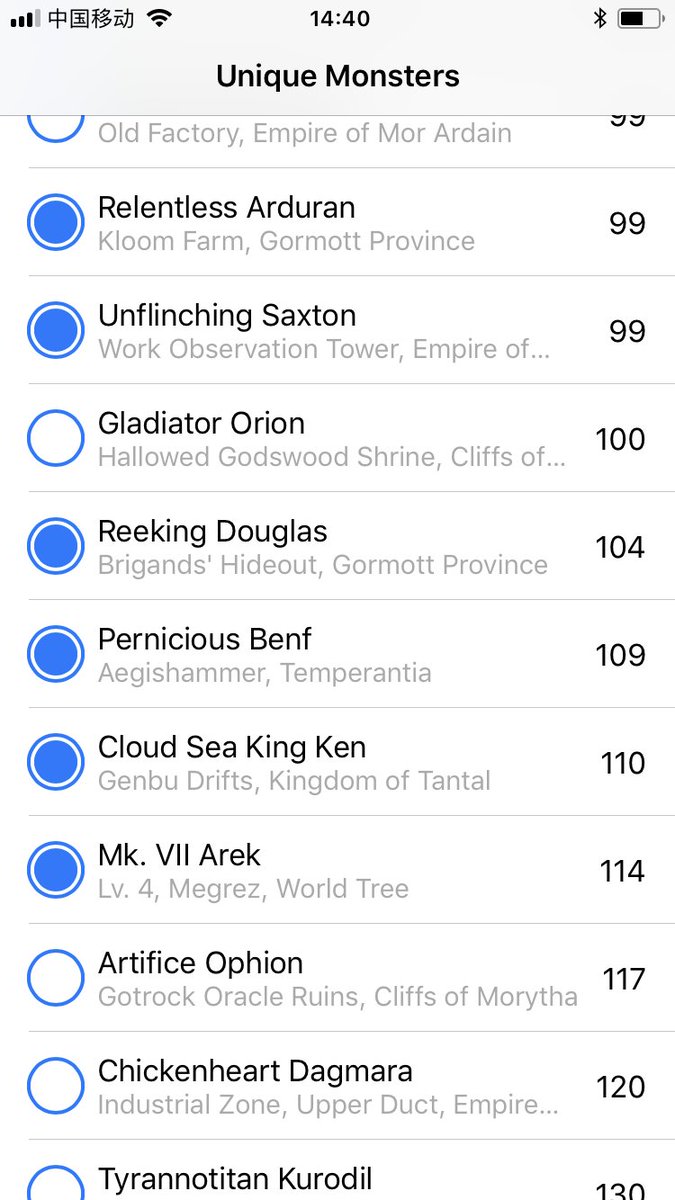Mark Gladiator Orion as defeated

coord(55,438)
